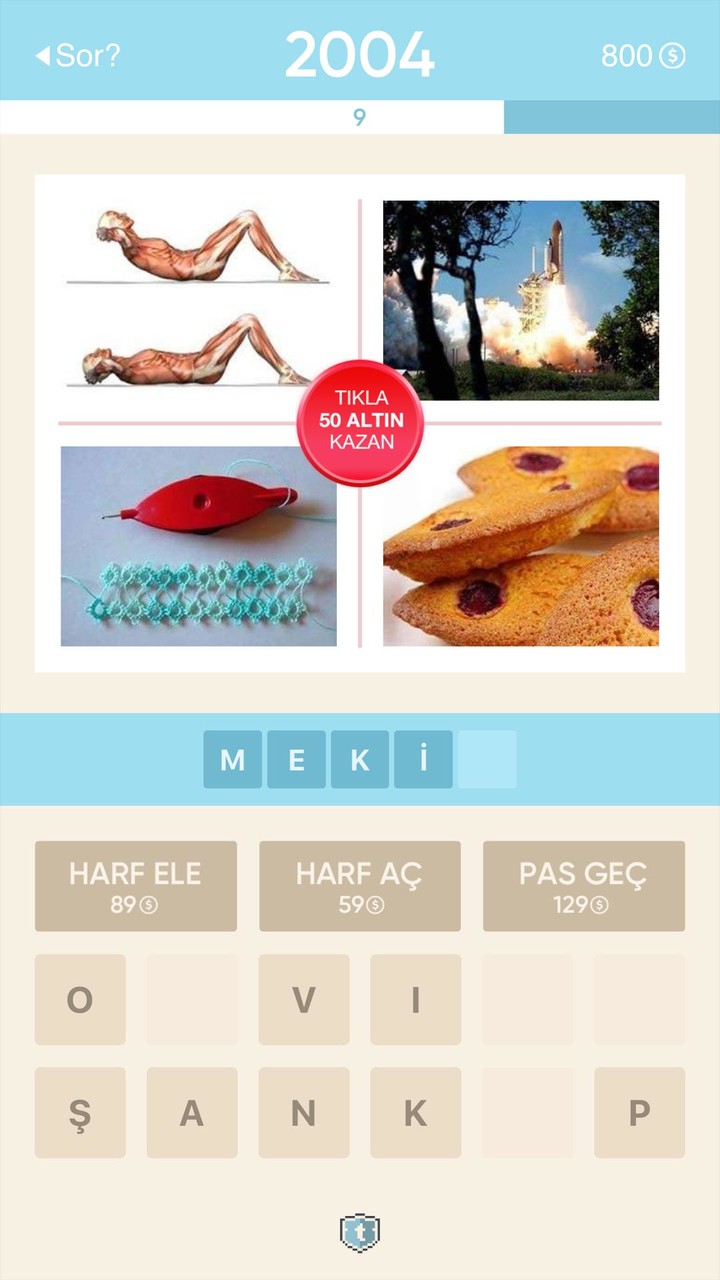The width and height of the screenshot is (720, 1280).
Task: Remove the M from the answer row
Action: (233, 760)
